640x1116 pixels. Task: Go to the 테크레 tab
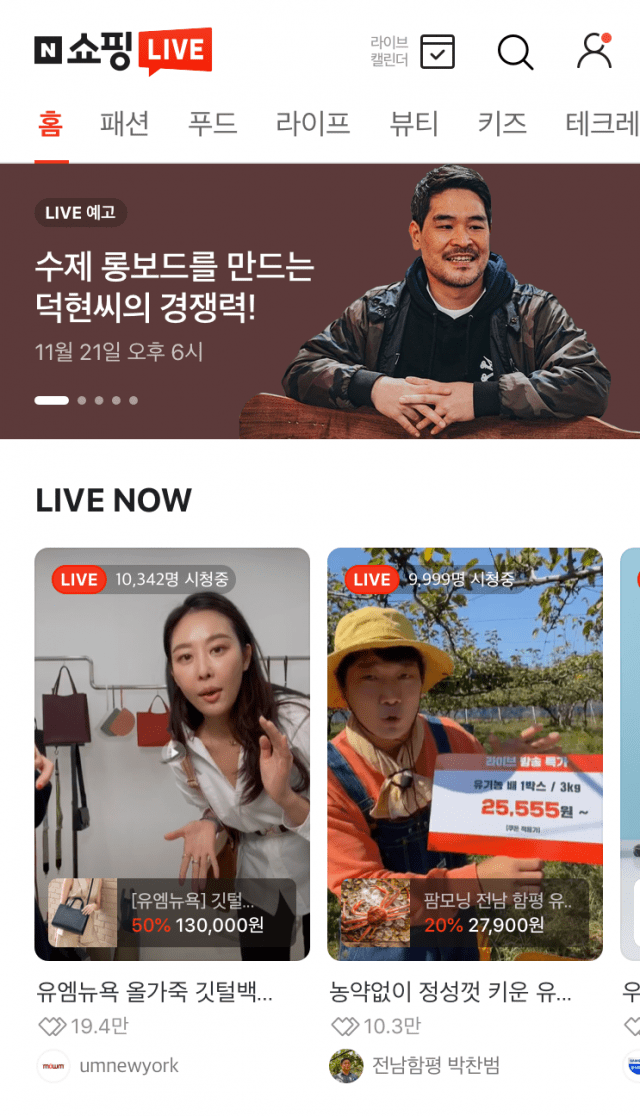[600, 124]
